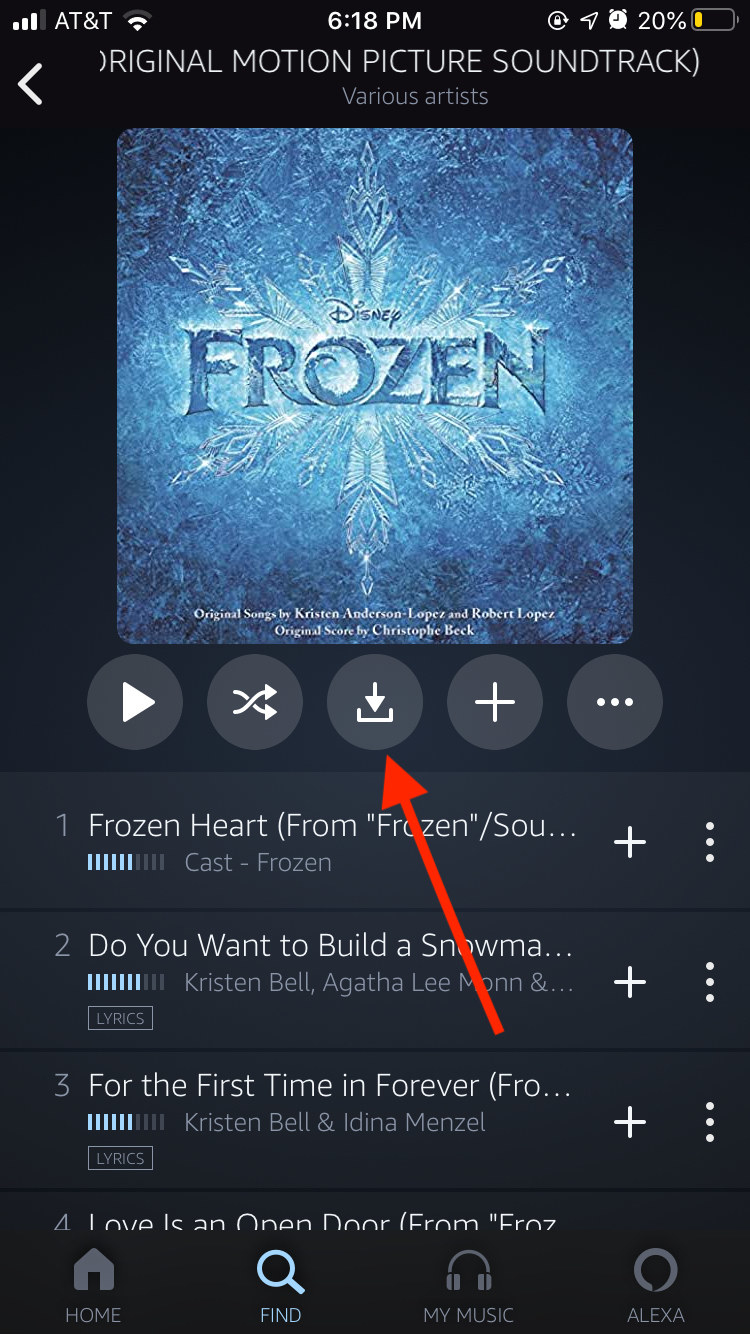
Task: Add Frozen Heart using its plus icon
Action: (x=630, y=842)
